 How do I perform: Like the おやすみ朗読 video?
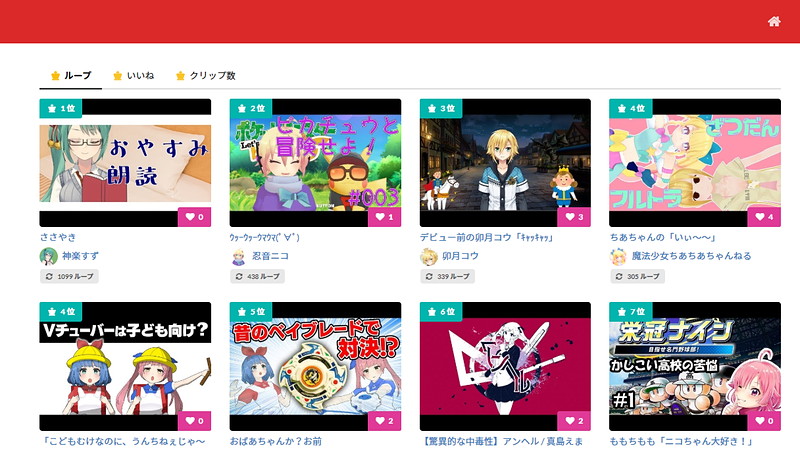[194, 217]
